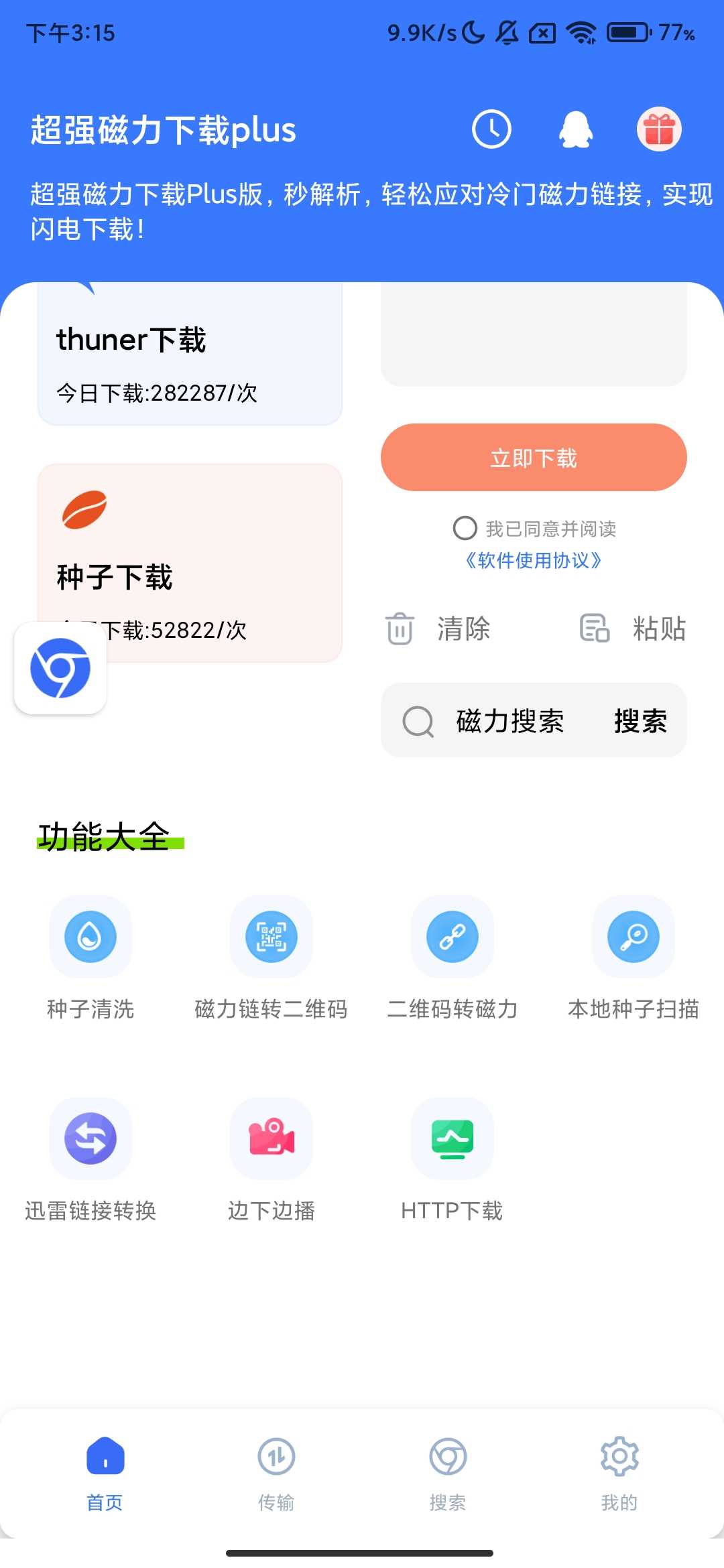Open the 边下边播 play-while-downloading feature
The width and height of the screenshot is (724, 1568).
[271, 1138]
